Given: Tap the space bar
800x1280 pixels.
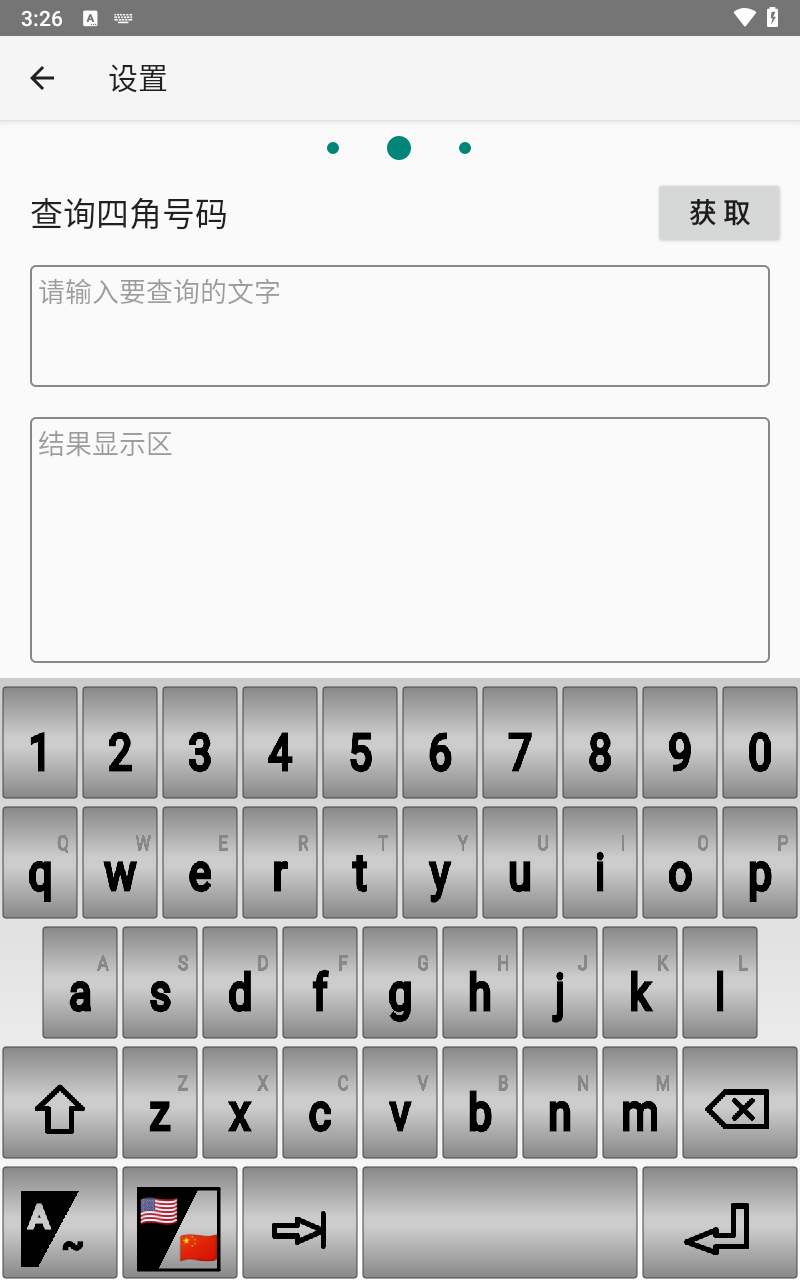Looking at the screenshot, I should tap(500, 1222).
